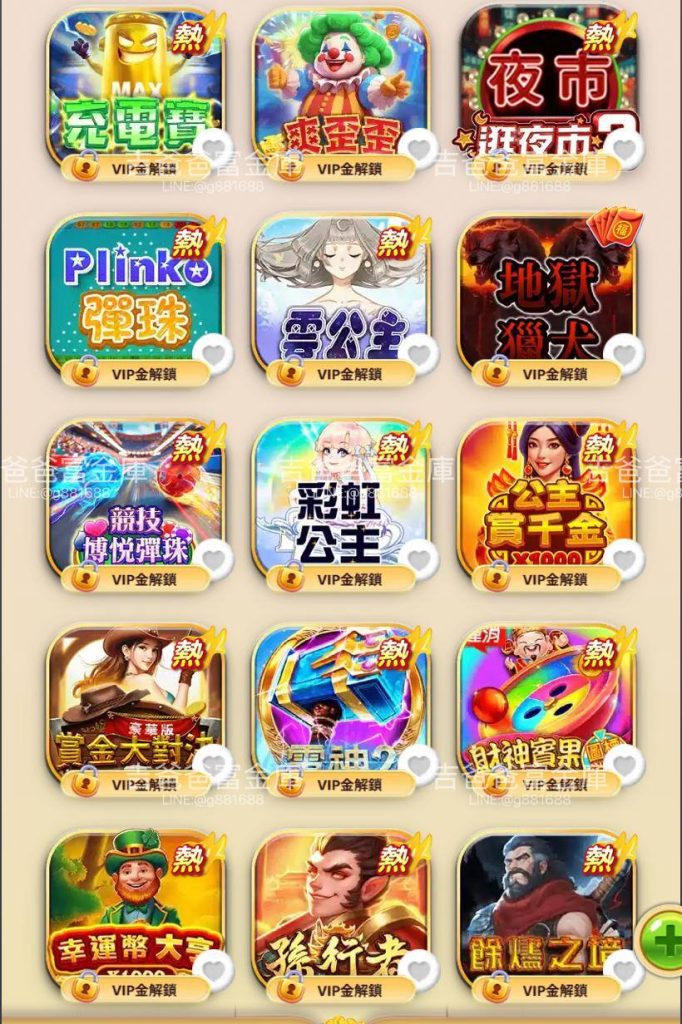Open the 雪公主 game tile

pyautogui.click(x=340, y=291)
